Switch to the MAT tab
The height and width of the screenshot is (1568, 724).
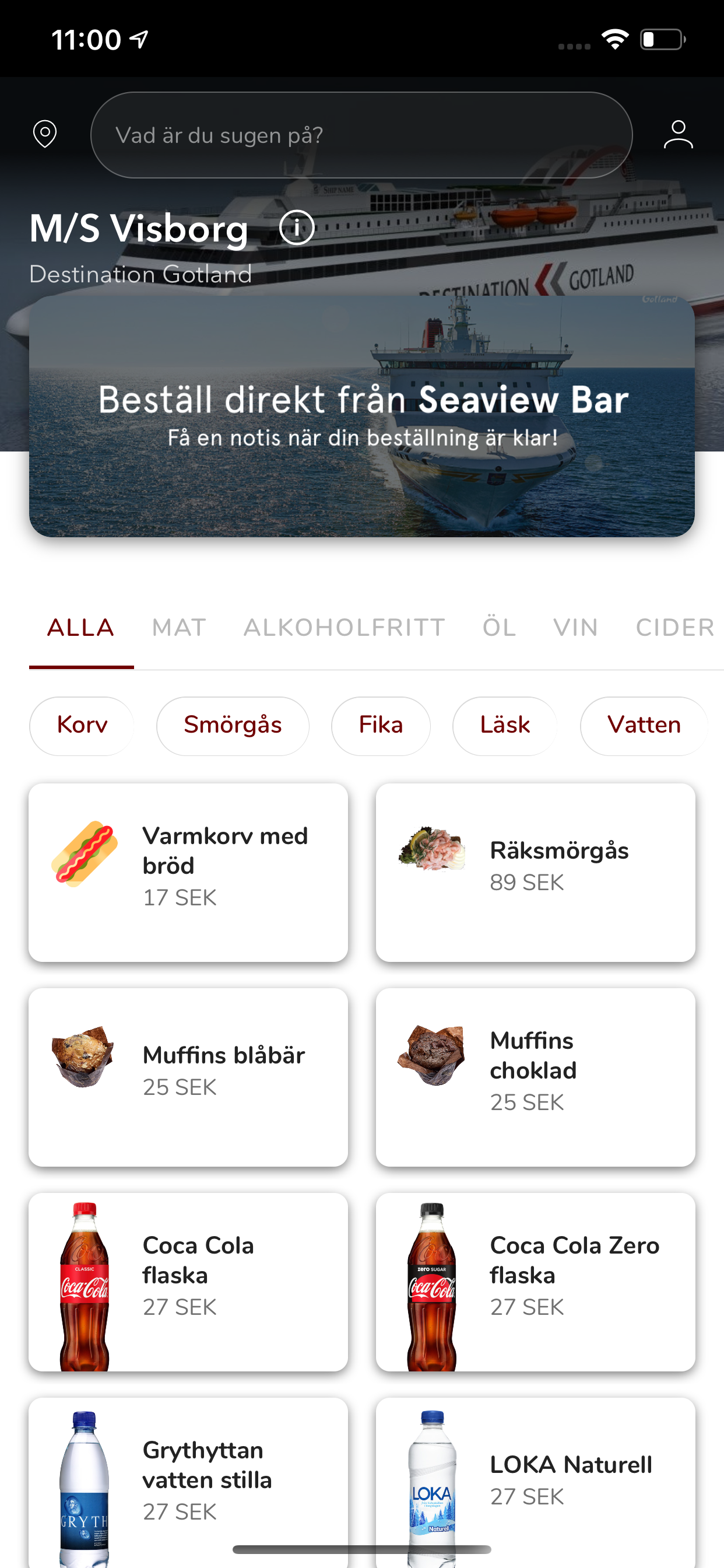179,628
